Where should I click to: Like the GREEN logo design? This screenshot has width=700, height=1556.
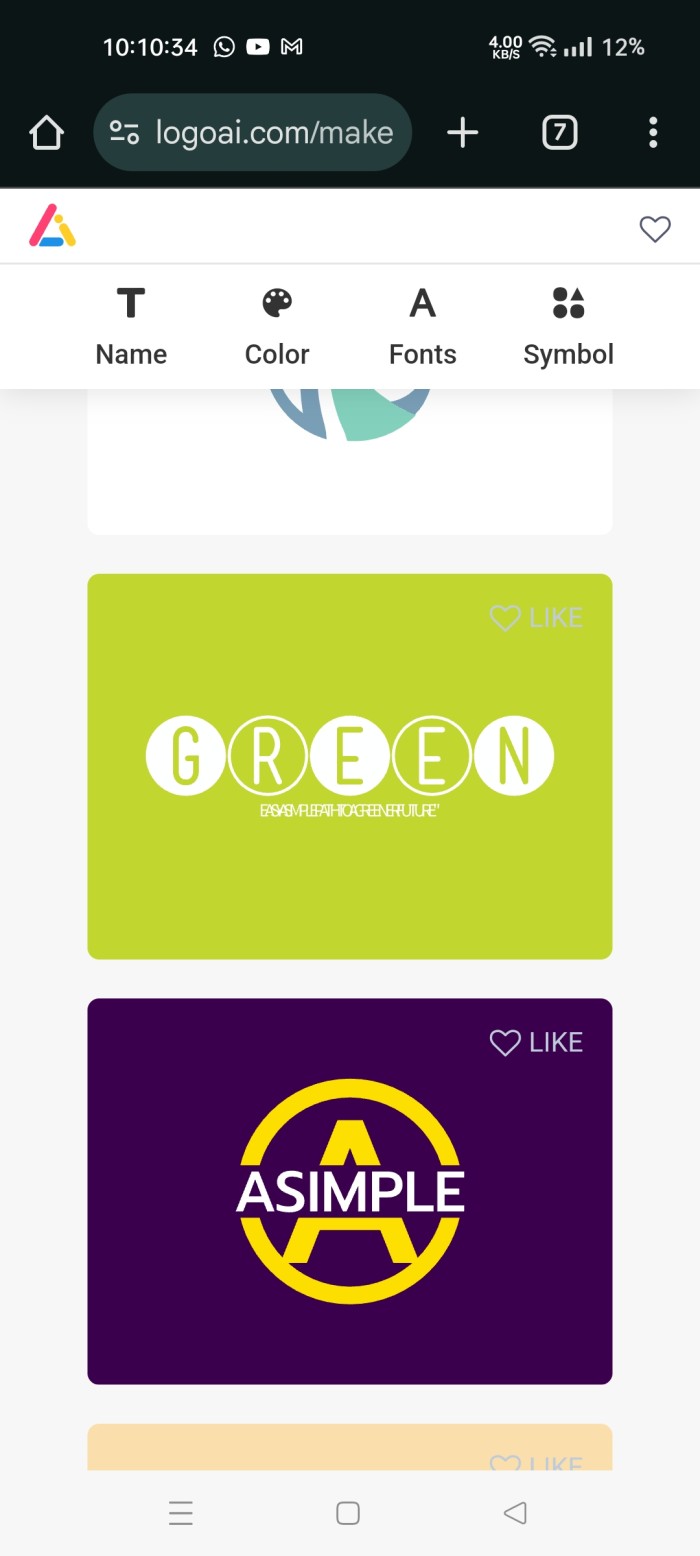[x=536, y=618]
